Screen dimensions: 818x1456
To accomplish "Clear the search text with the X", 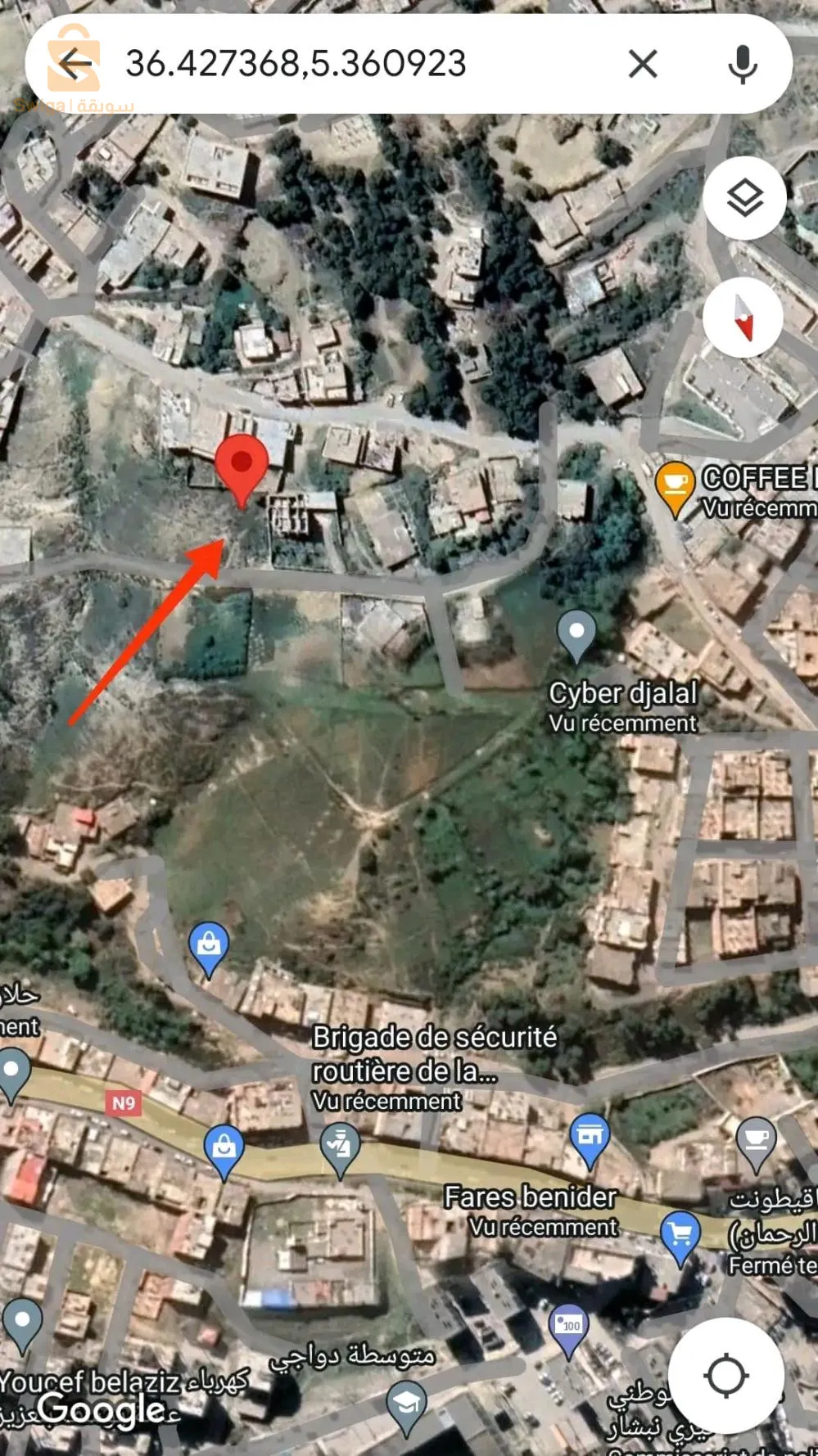I will [643, 64].
